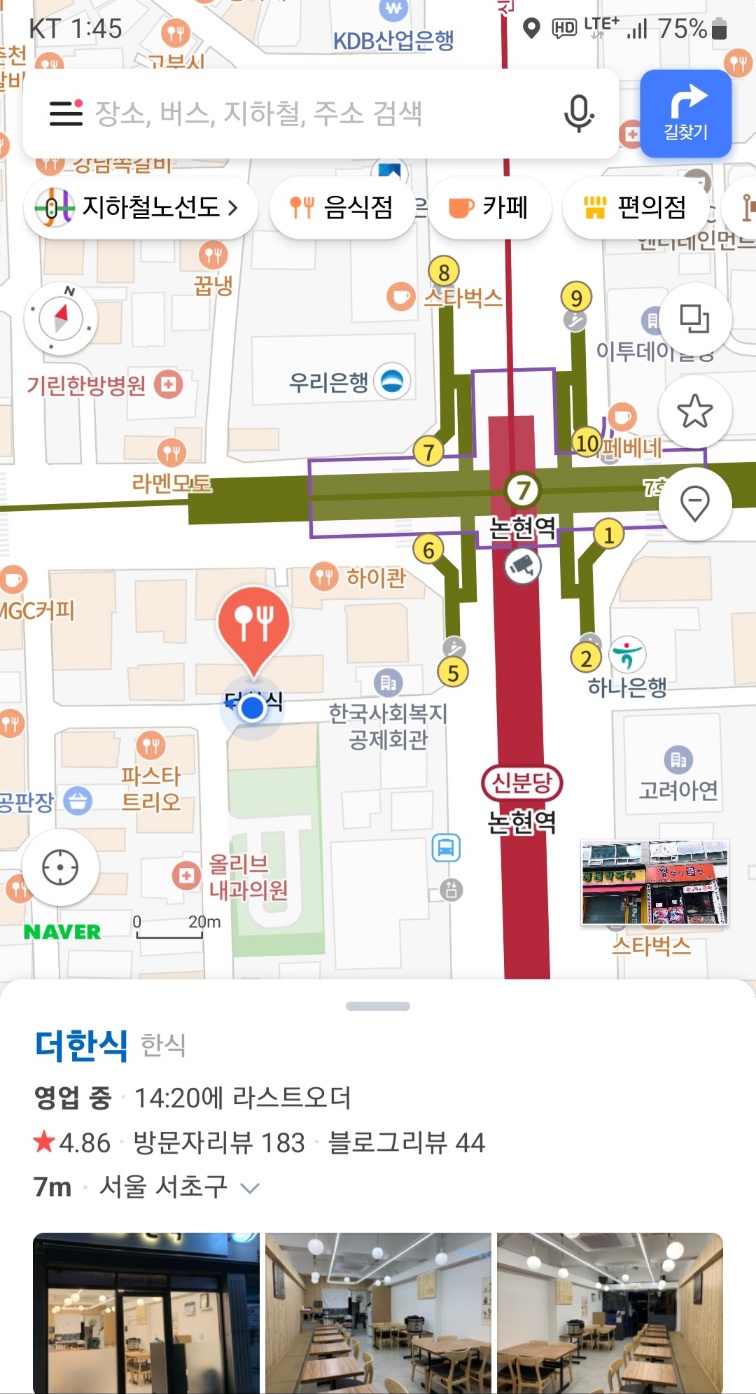Select the 음식점 restaurants chip
The image size is (756, 1394).
point(342,208)
